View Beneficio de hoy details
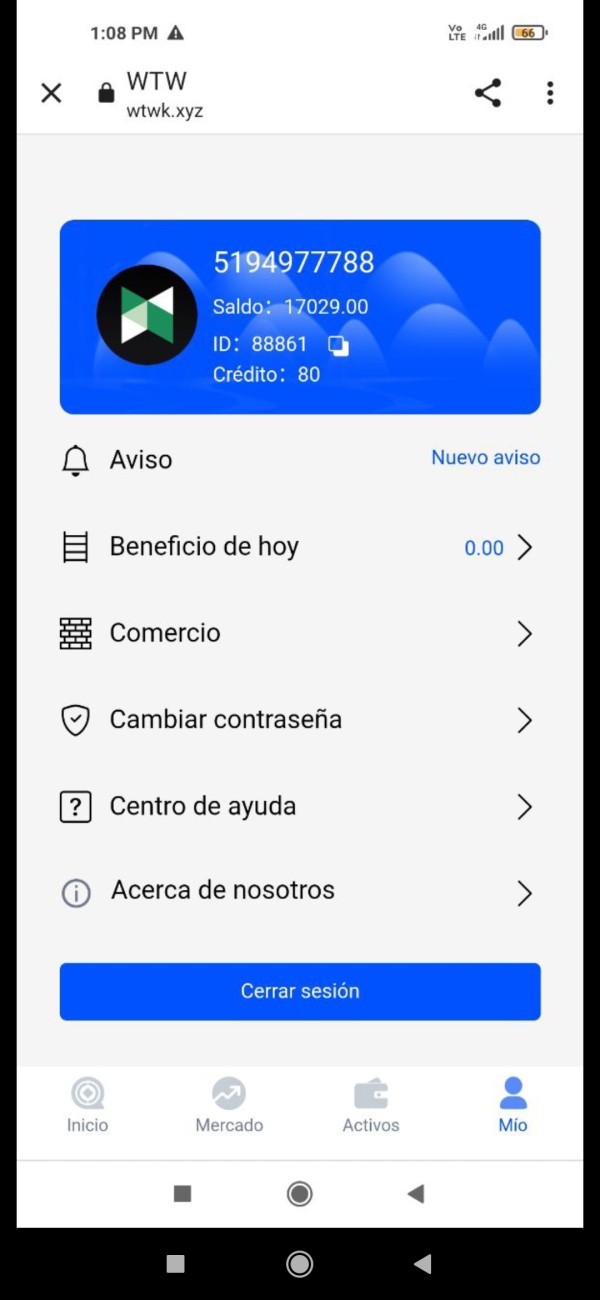The image size is (600, 1300). coord(300,547)
